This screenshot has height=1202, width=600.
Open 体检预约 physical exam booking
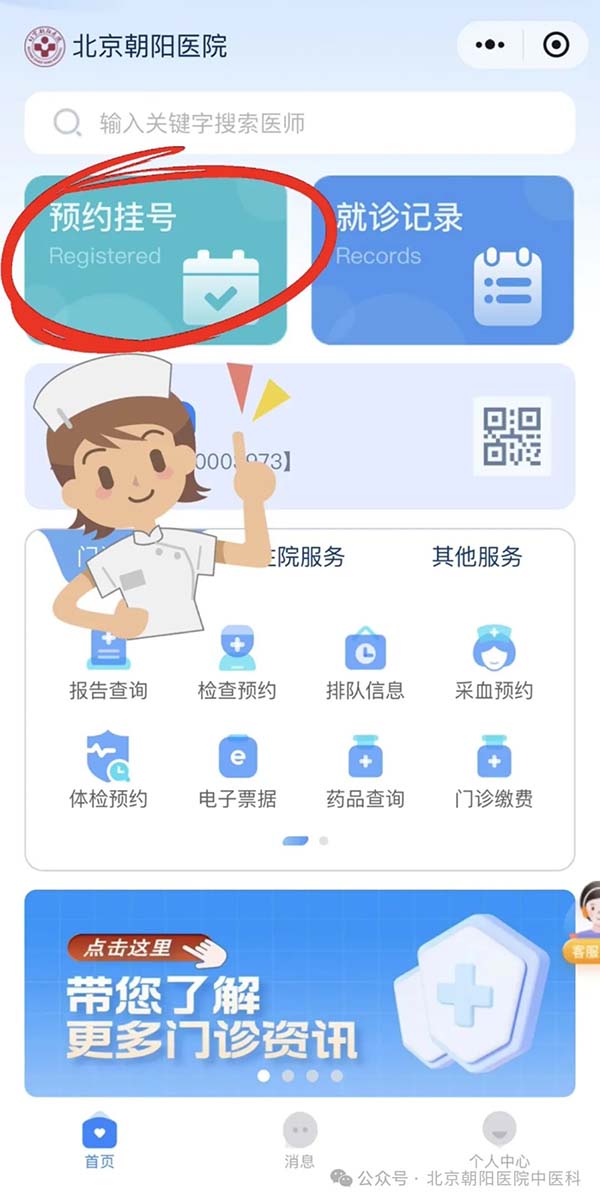coord(108,772)
